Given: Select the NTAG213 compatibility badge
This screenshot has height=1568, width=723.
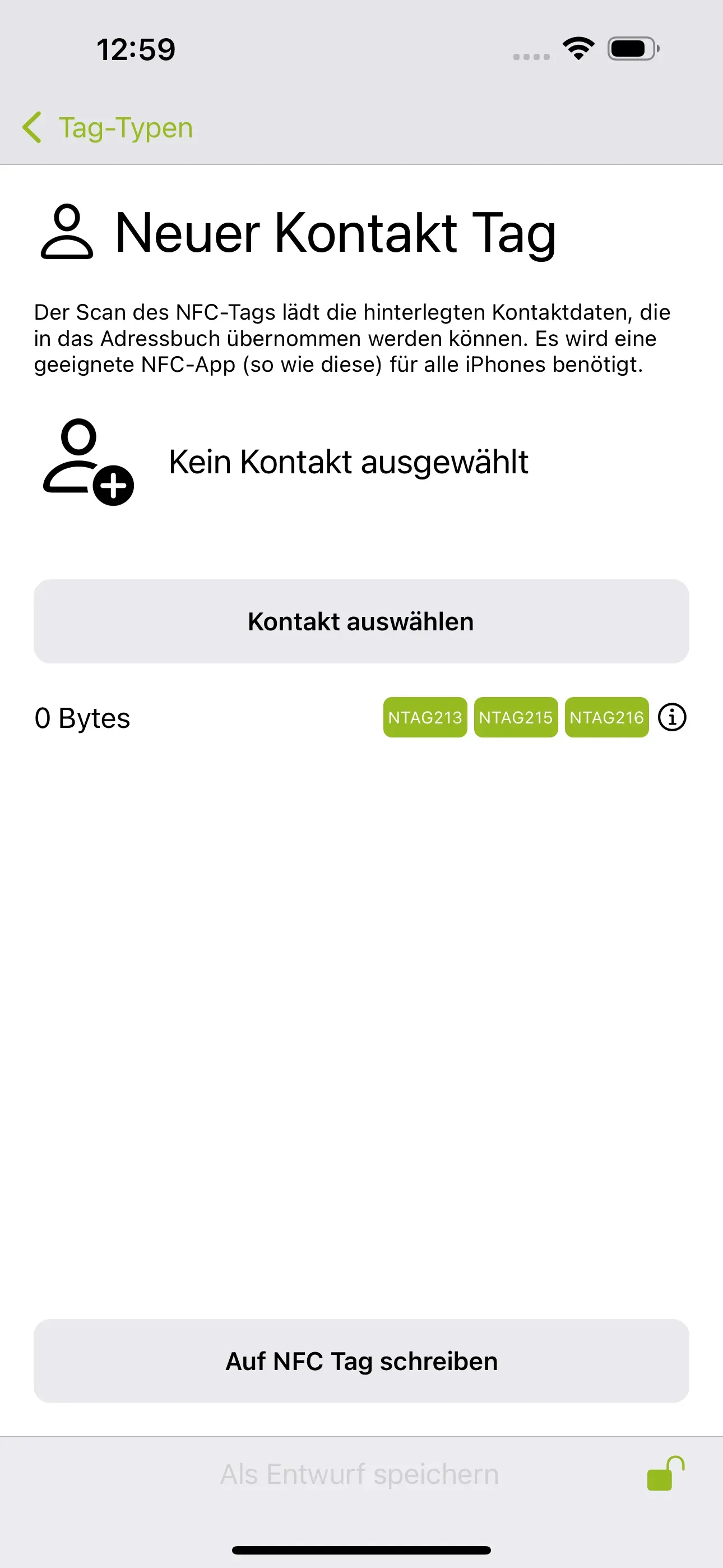Looking at the screenshot, I should (424, 717).
